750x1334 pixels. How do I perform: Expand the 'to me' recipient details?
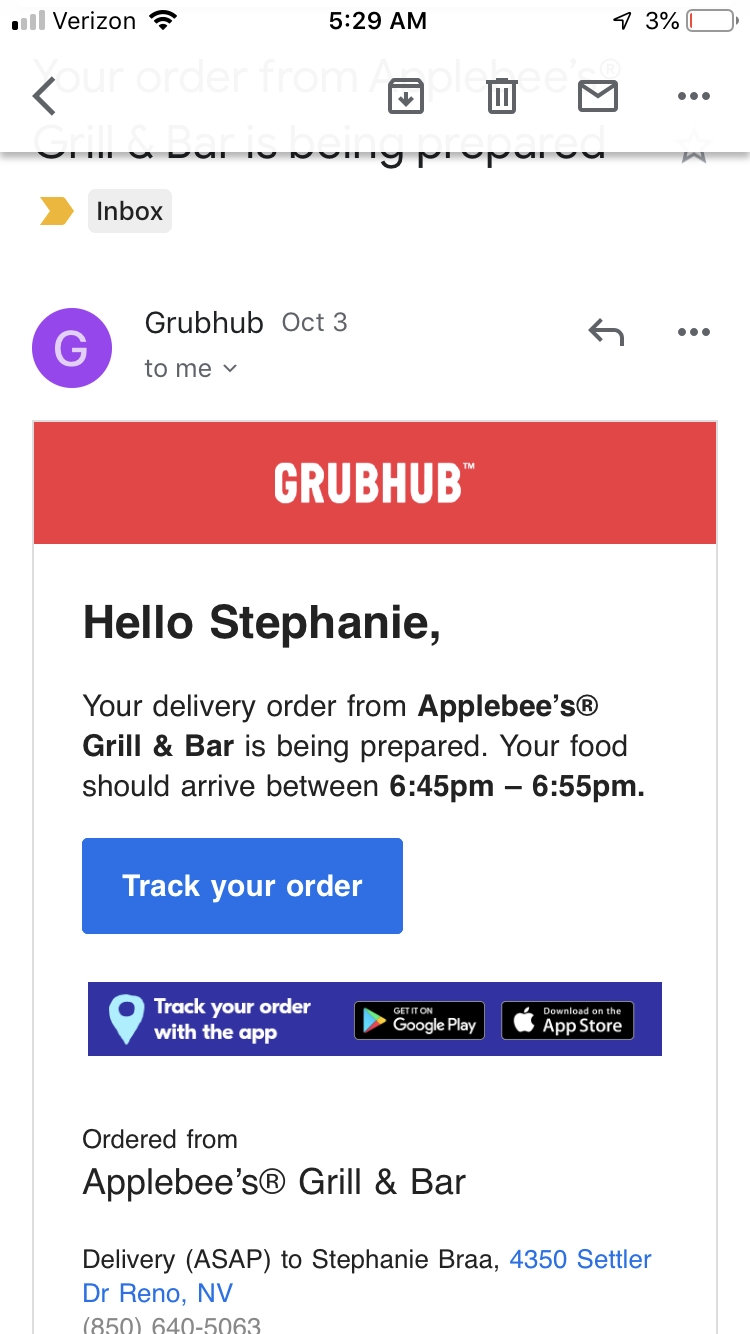pos(180,368)
